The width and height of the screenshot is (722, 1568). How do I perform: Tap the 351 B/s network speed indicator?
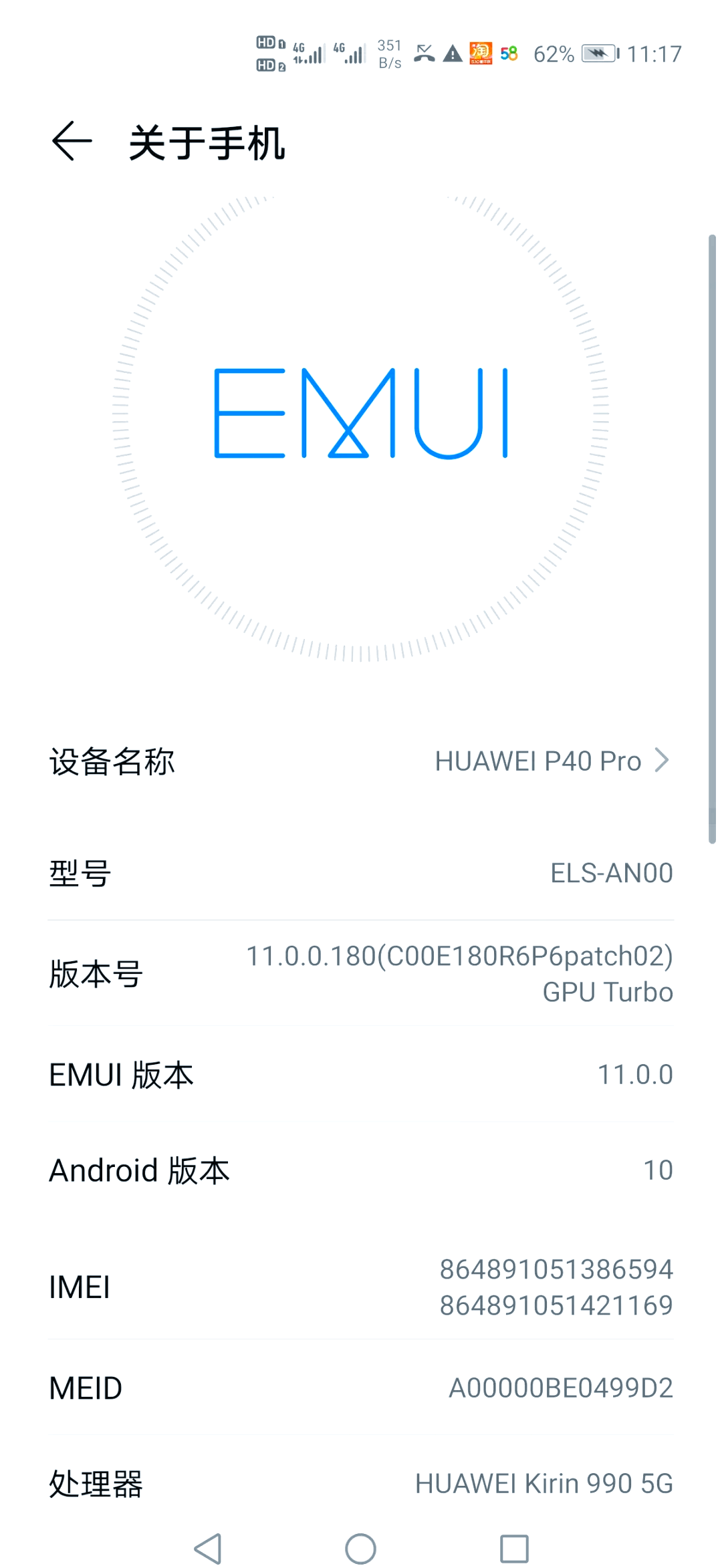pos(388,53)
